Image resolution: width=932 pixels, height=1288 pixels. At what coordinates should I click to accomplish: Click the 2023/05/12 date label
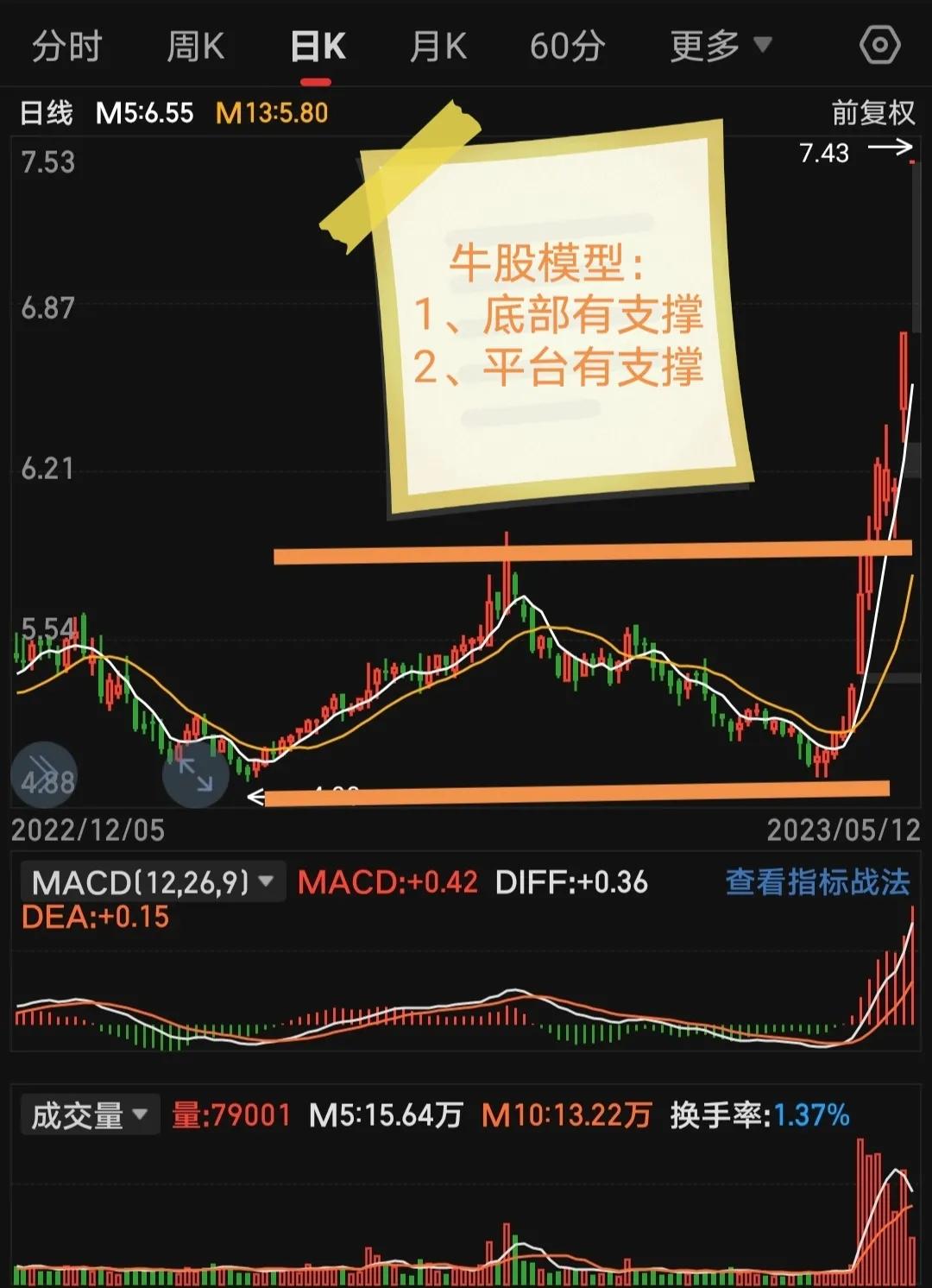pyautogui.click(x=844, y=831)
